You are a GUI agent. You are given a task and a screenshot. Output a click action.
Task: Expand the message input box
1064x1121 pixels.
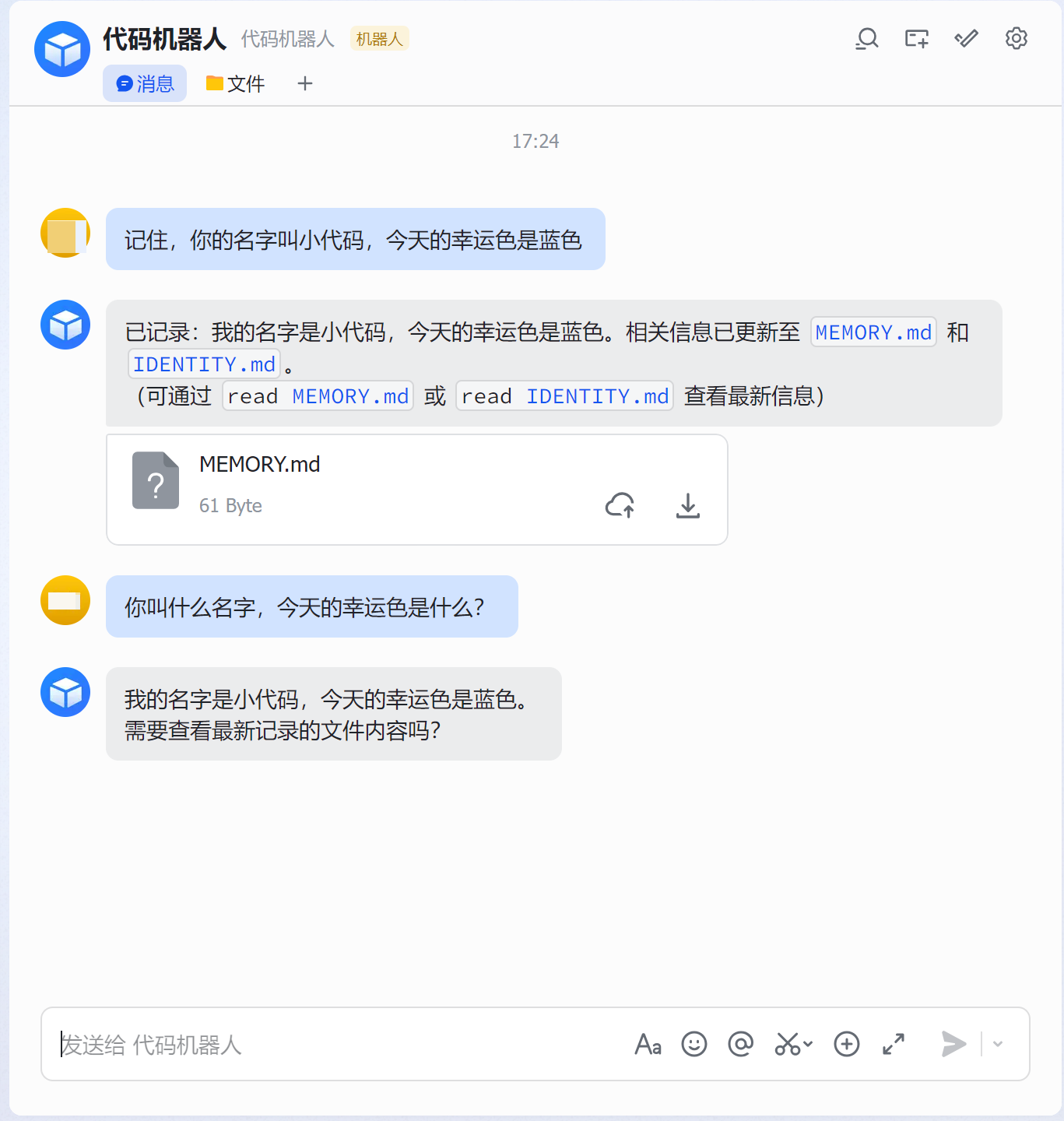[894, 1044]
